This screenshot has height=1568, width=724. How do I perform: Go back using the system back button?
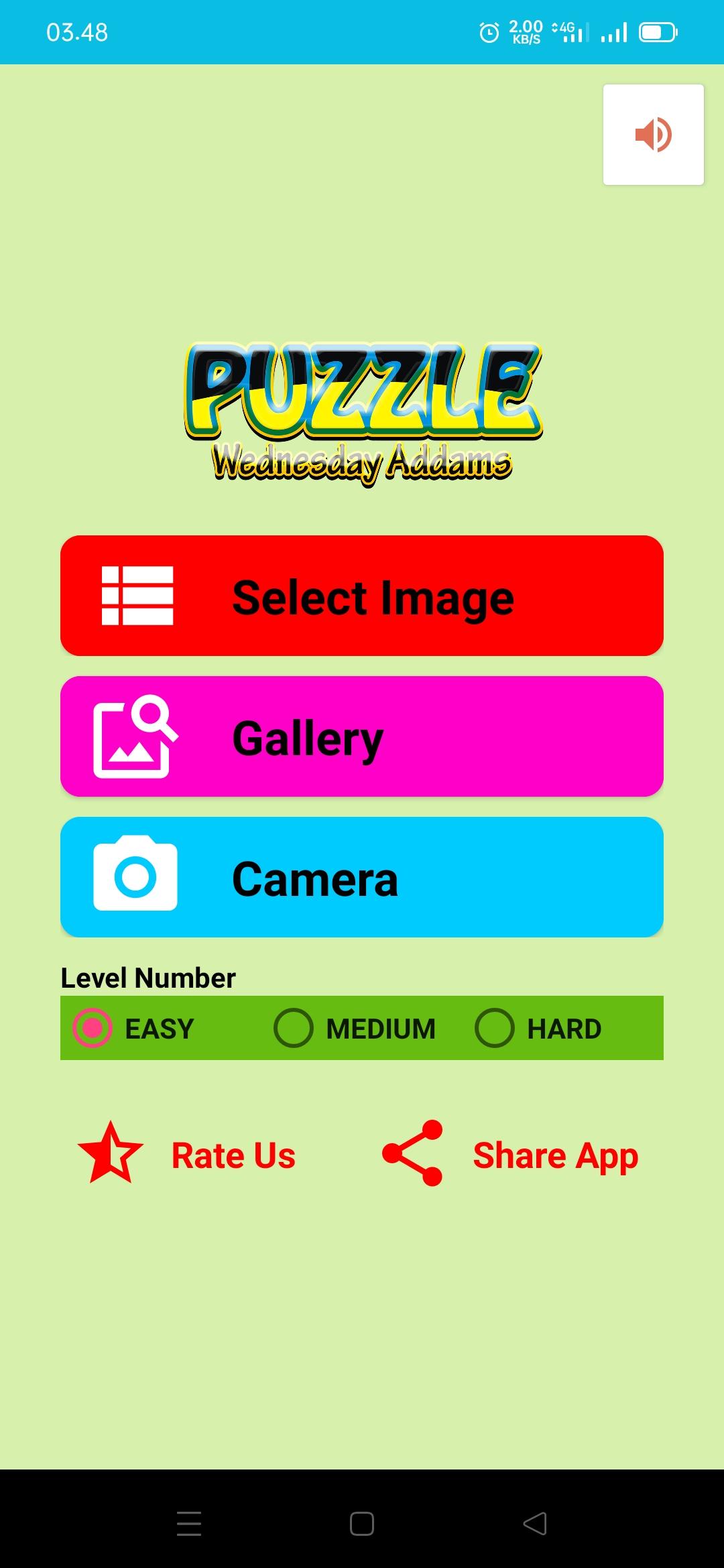(535, 1524)
